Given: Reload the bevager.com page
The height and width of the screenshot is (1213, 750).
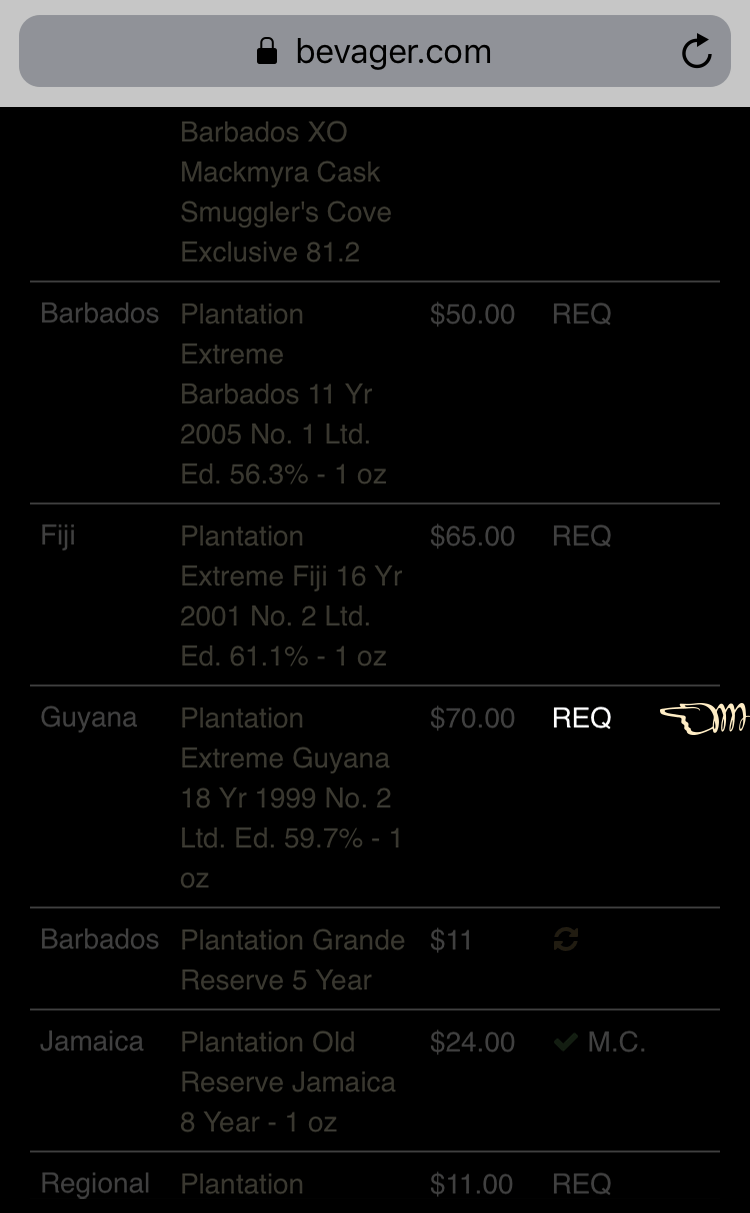Looking at the screenshot, I should 696,51.
